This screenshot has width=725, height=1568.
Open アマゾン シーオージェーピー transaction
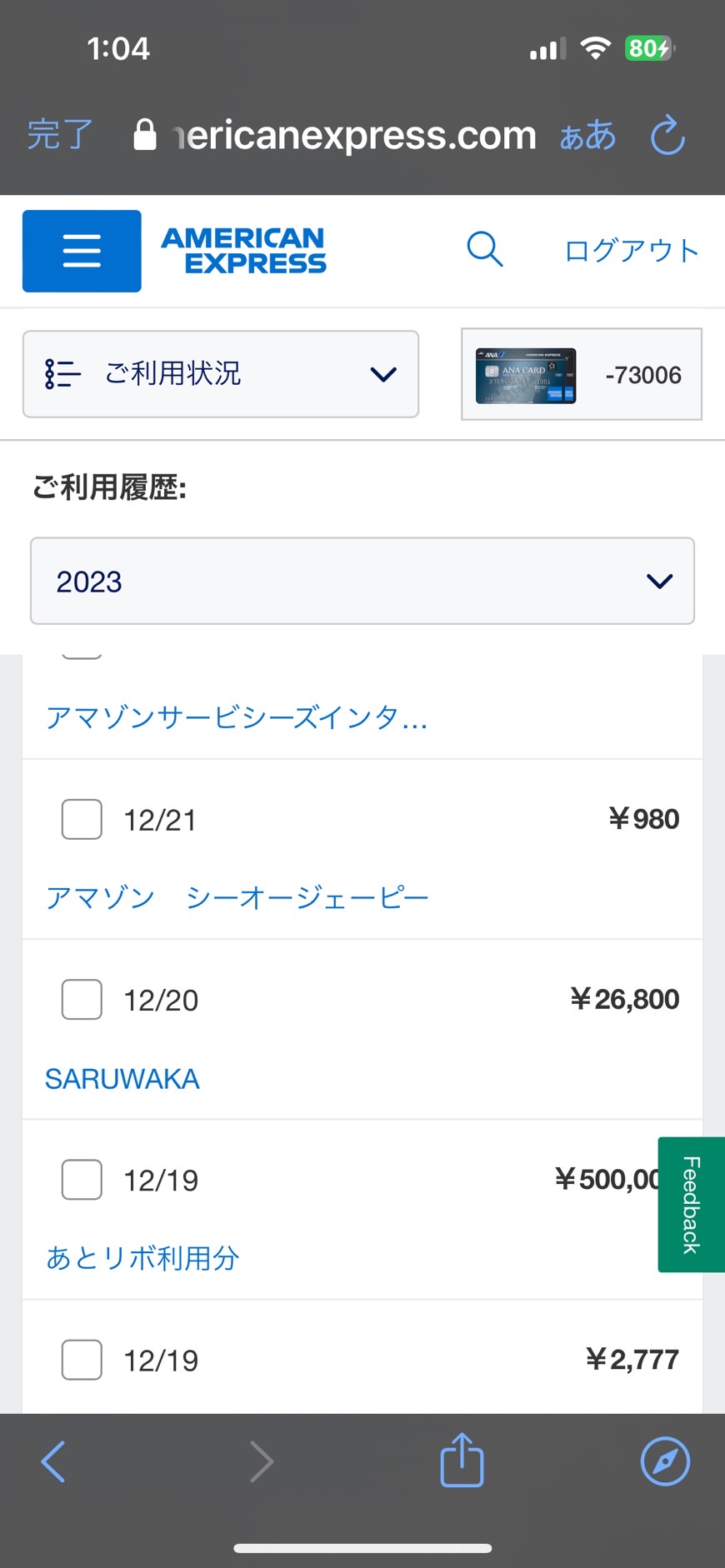click(x=237, y=898)
